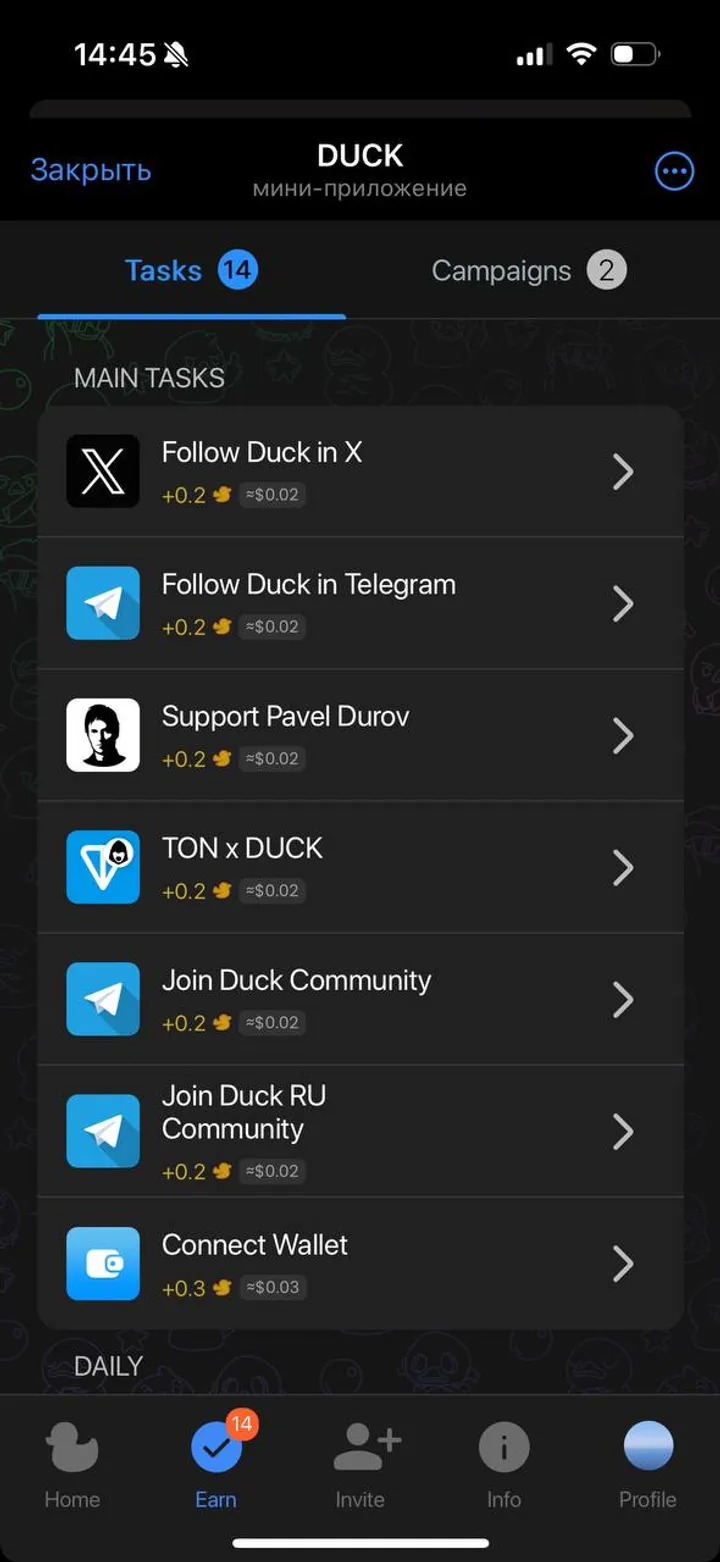This screenshot has width=720, height=1562.
Task: Expand the Connect Wallet task details
Action: pyautogui.click(x=622, y=1263)
